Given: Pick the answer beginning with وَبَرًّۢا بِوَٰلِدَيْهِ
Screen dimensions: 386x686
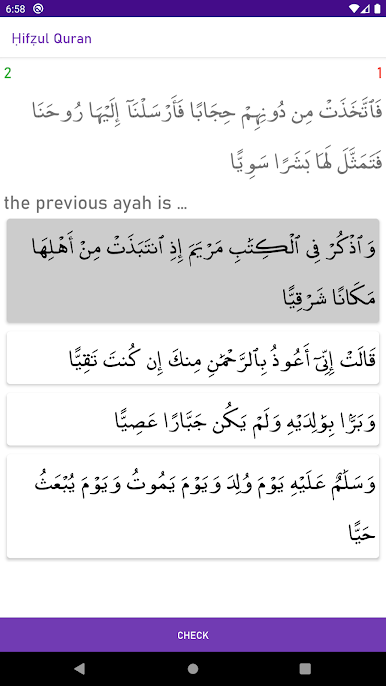Looking at the screenshot, I should [193, 419].
